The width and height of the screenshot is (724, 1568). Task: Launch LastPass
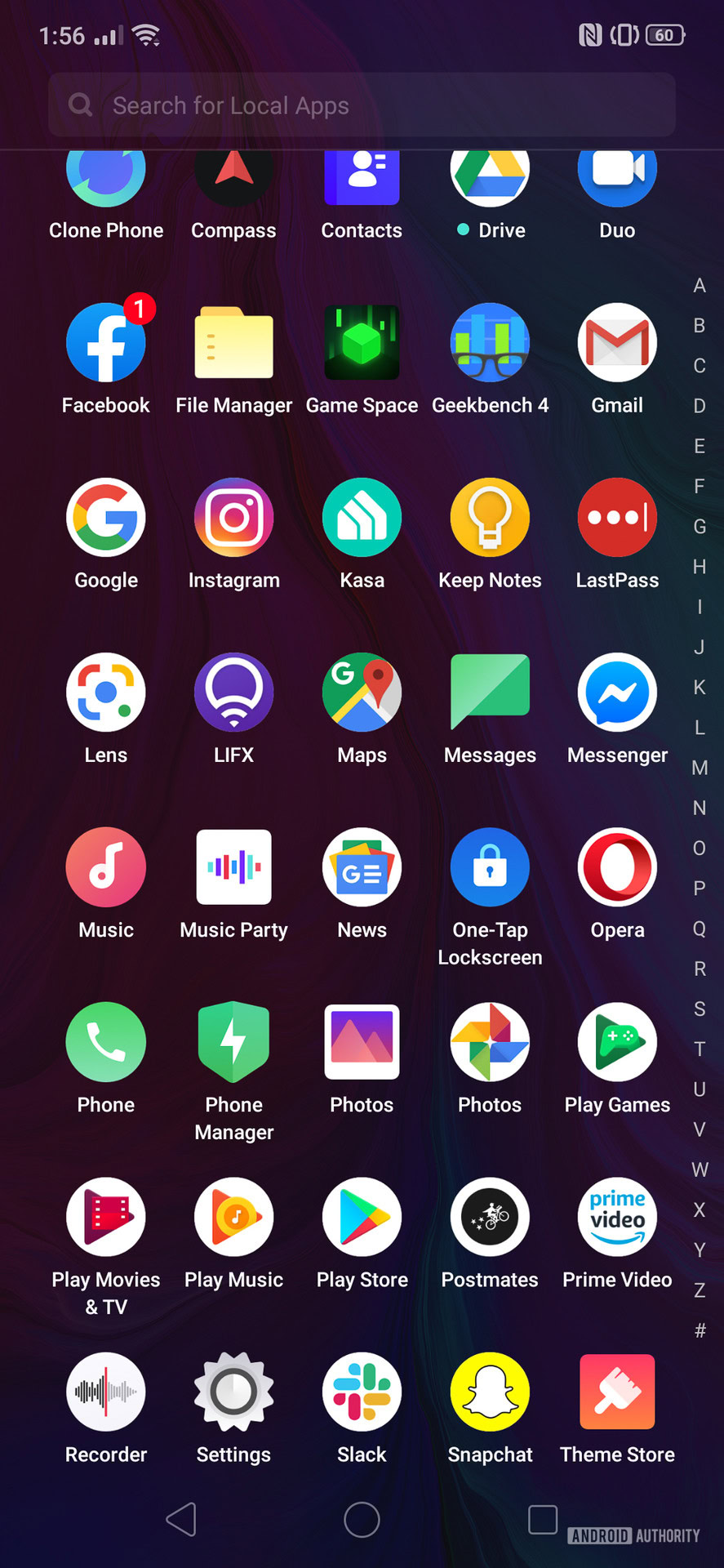click(617, 518)
